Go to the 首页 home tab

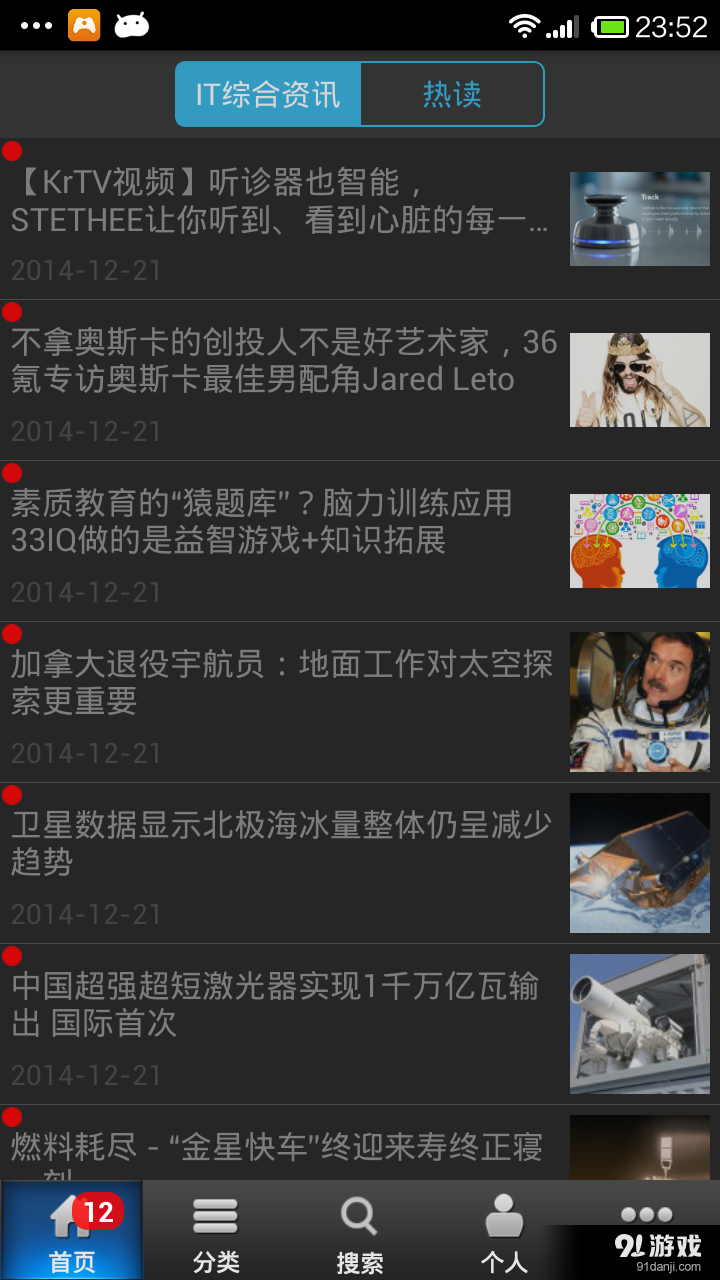pyautogui.click(x=72, y=1232)
